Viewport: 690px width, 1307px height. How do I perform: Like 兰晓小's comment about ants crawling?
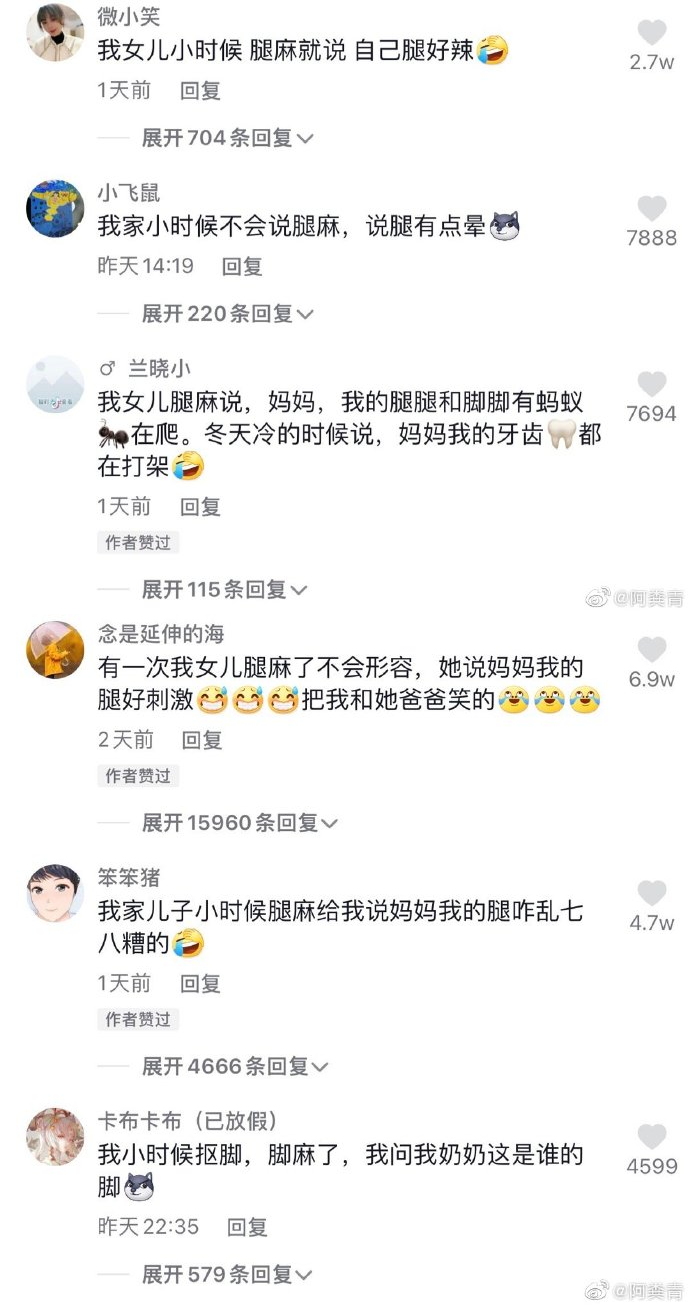point(652,384)
